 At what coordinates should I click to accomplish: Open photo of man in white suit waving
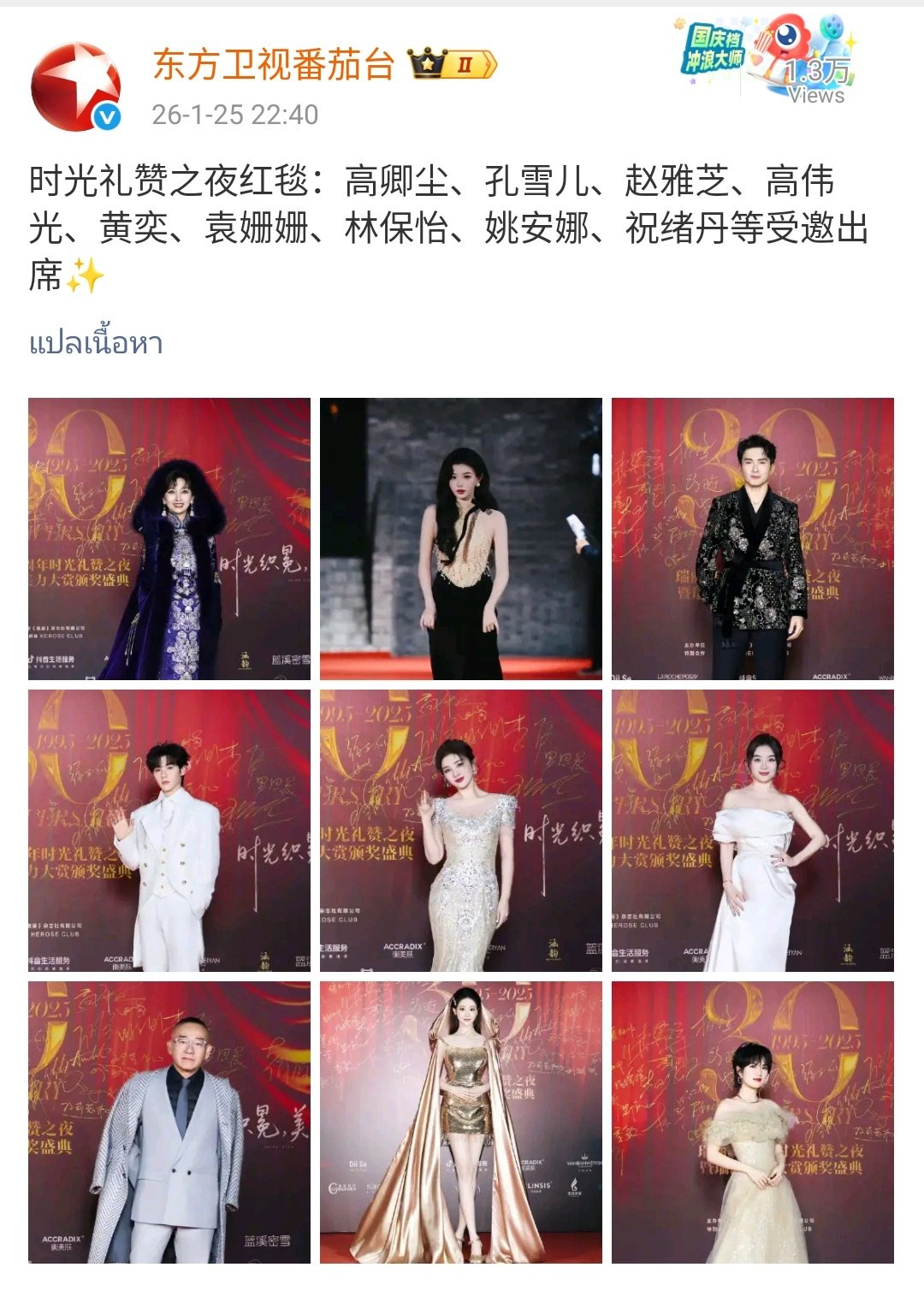(169, 831)
